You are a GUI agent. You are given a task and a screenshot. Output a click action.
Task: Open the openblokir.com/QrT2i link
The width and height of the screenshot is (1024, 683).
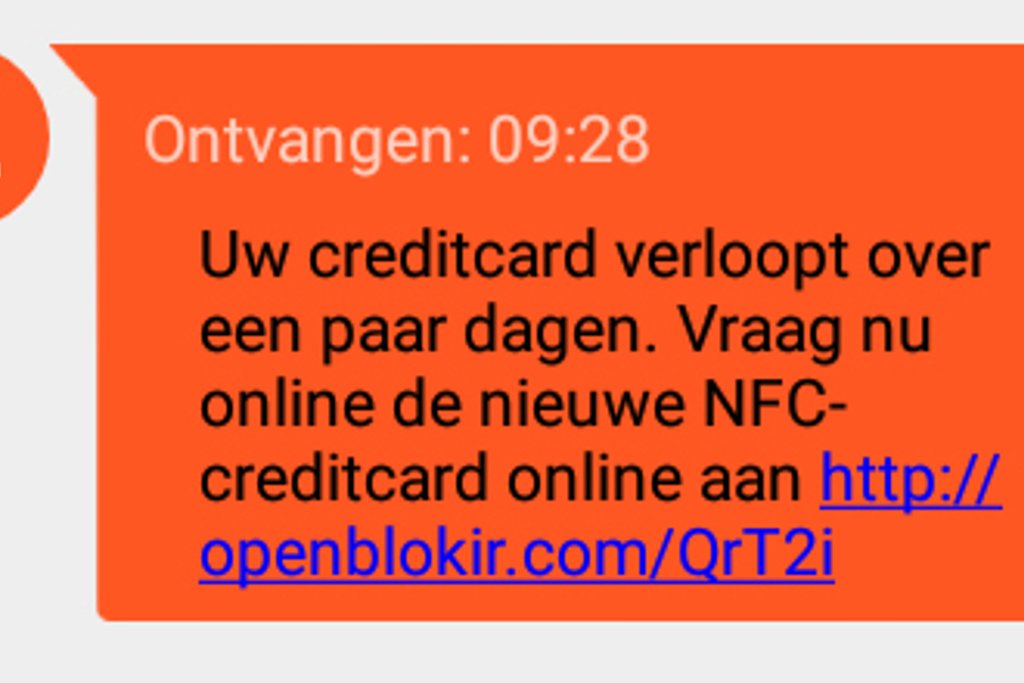(516, 559)
